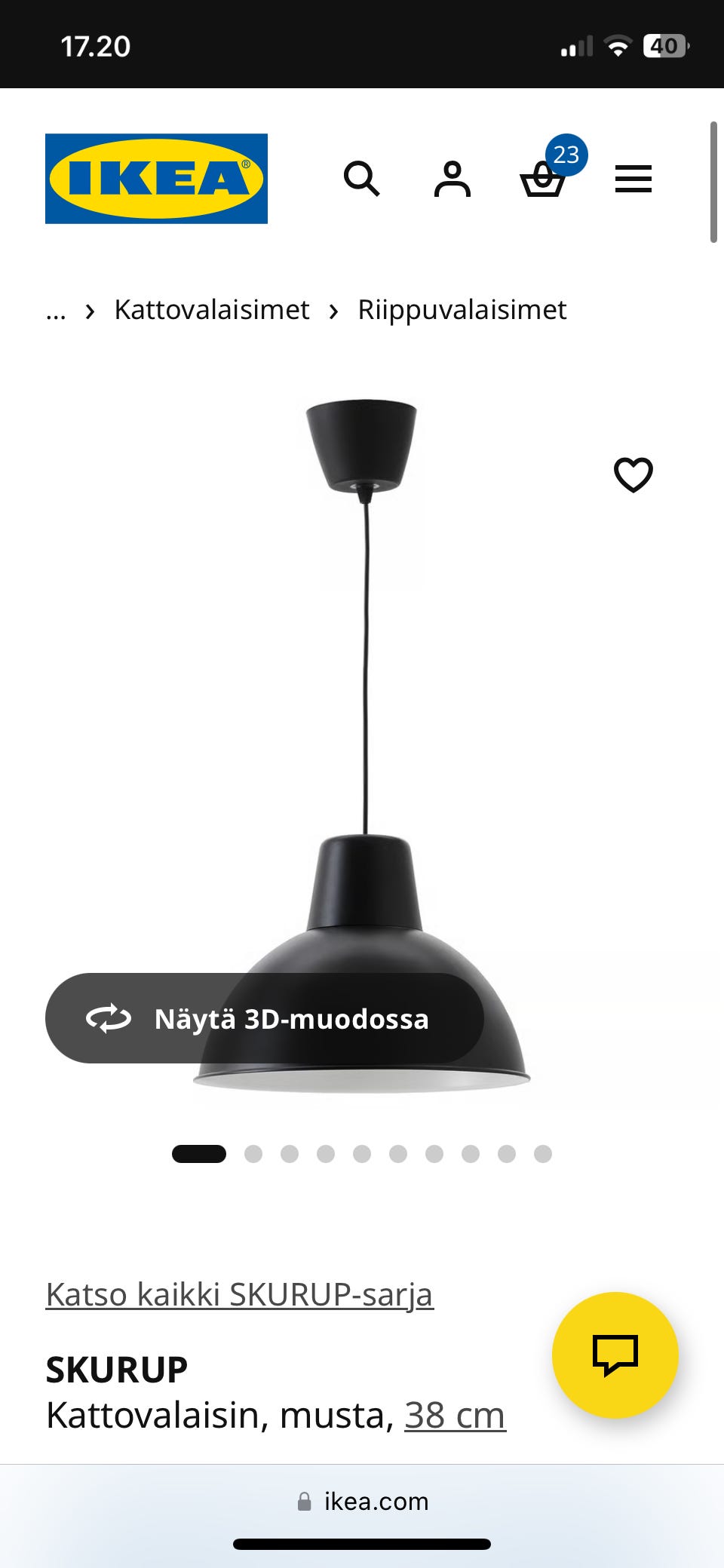724x1568 pixels.
Task: Open the user account profile
Action: point(452,180)
